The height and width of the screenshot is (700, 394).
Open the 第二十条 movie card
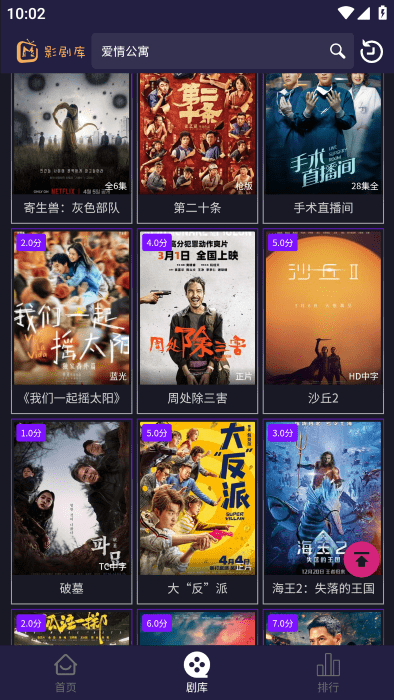point(197,148)
